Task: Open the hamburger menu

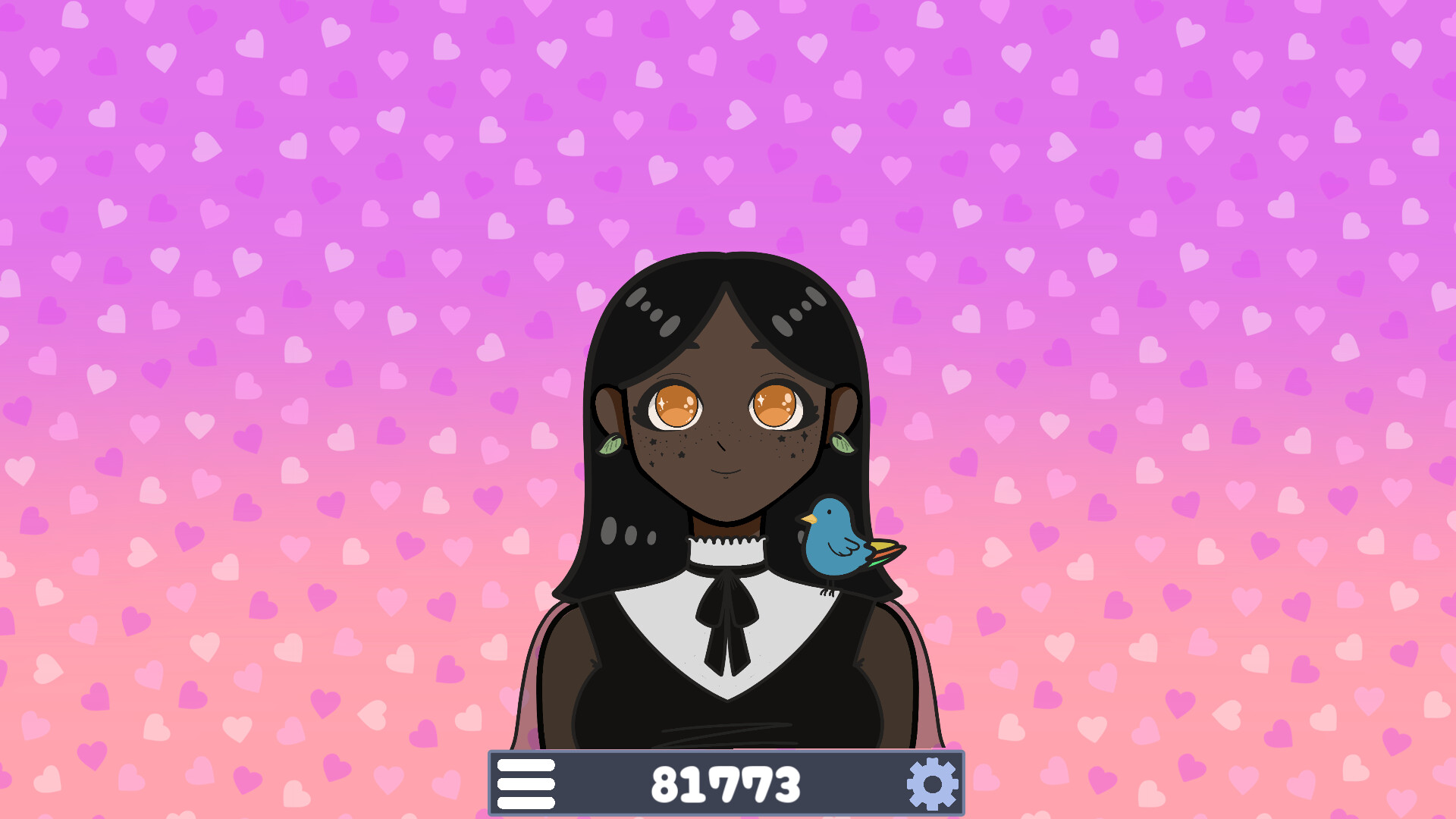Action: point(526,783)
